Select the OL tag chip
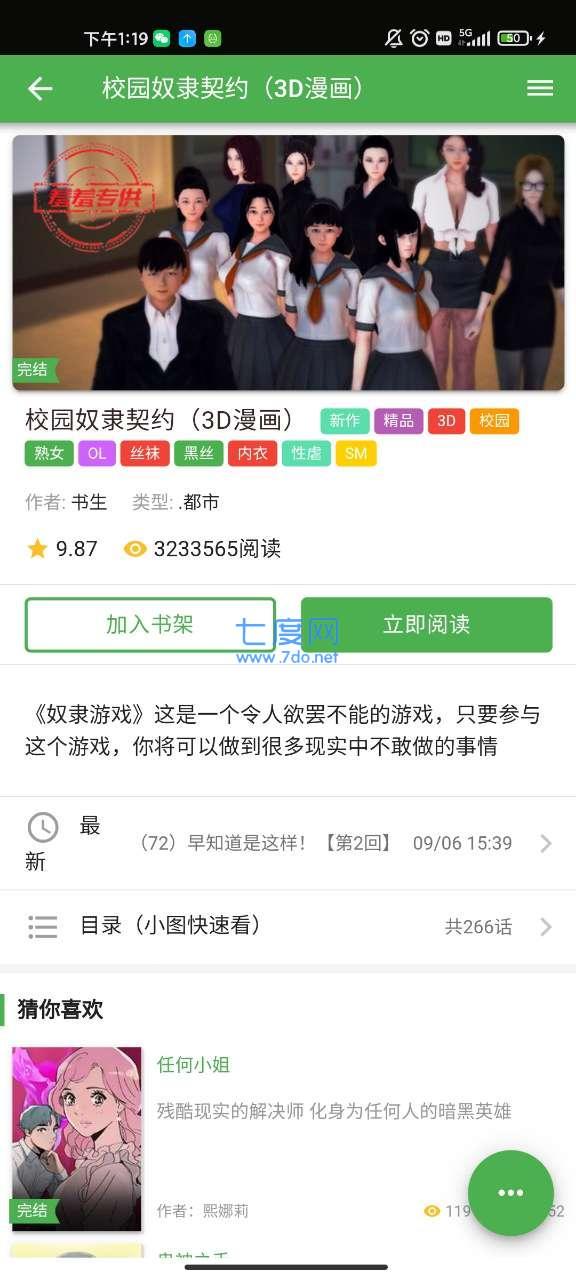 tap(97, 453)
